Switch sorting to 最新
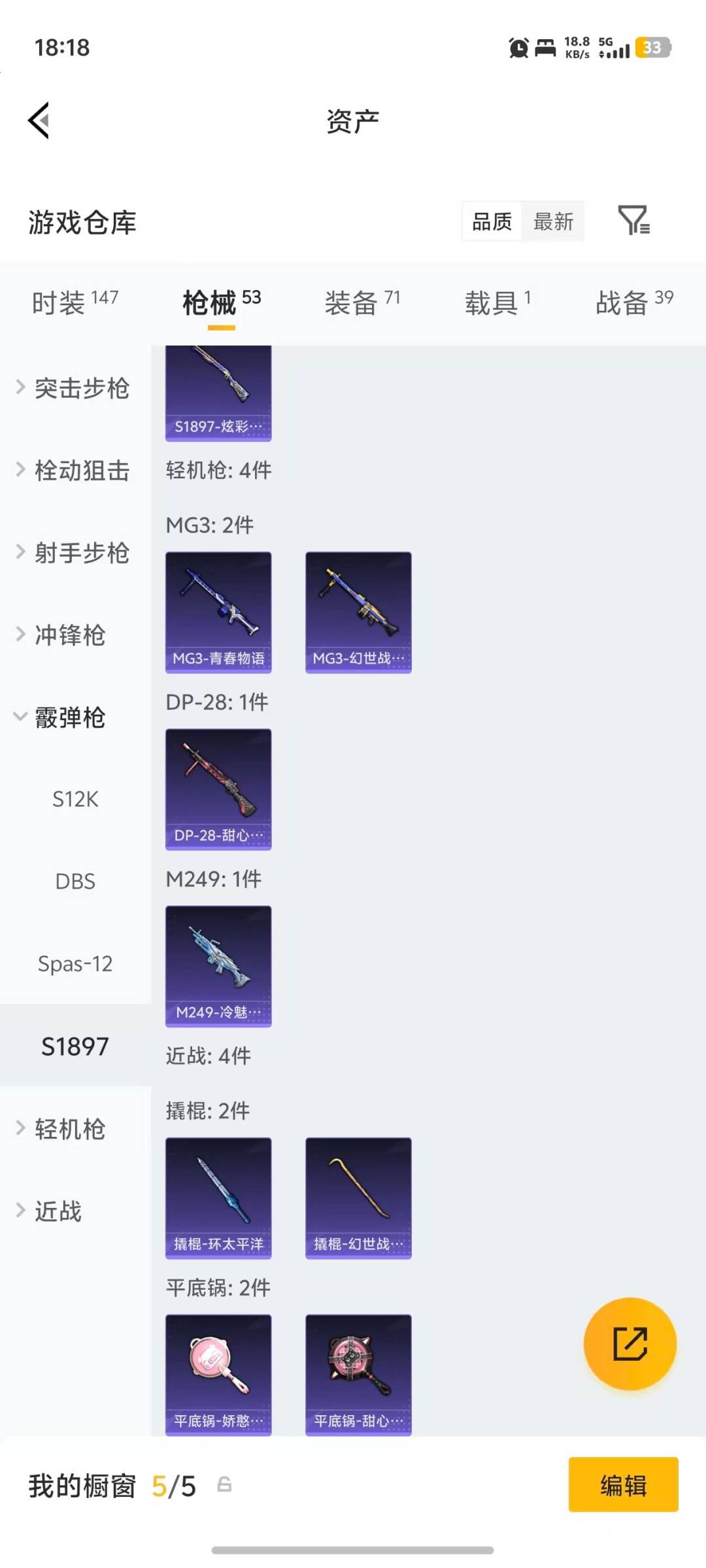 point(553,222)
